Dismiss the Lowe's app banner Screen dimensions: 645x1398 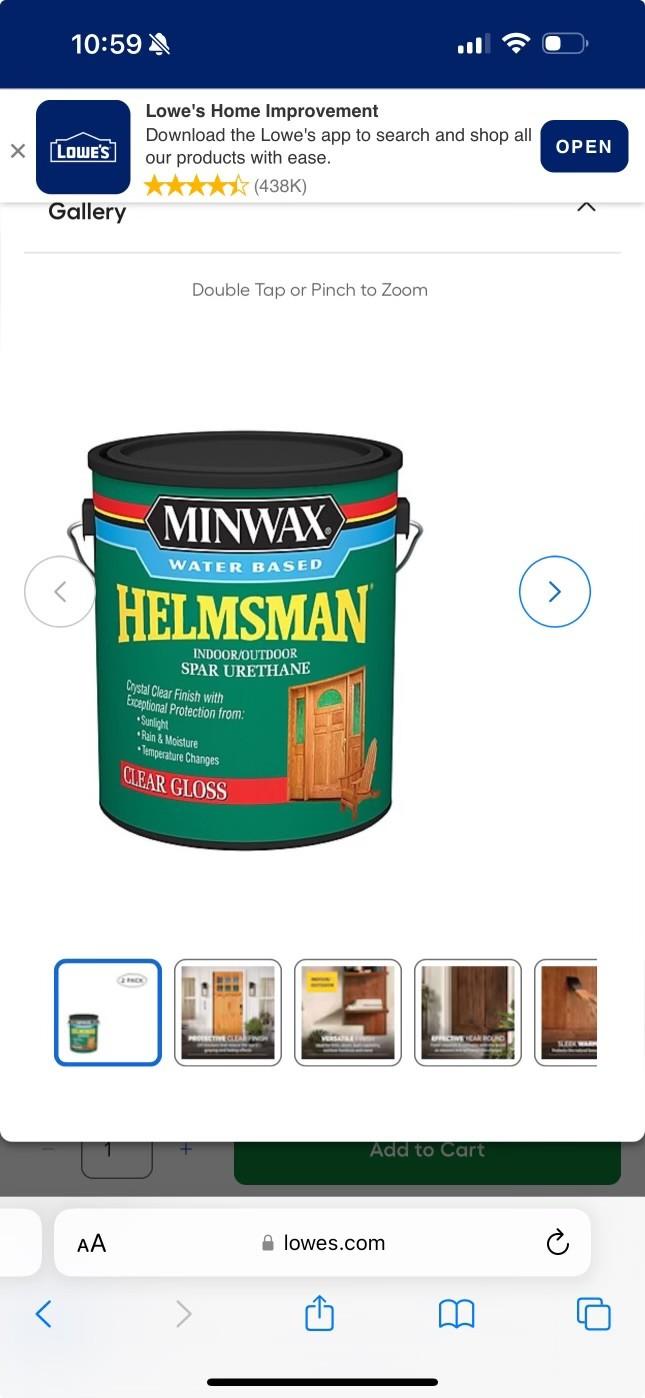17,151
